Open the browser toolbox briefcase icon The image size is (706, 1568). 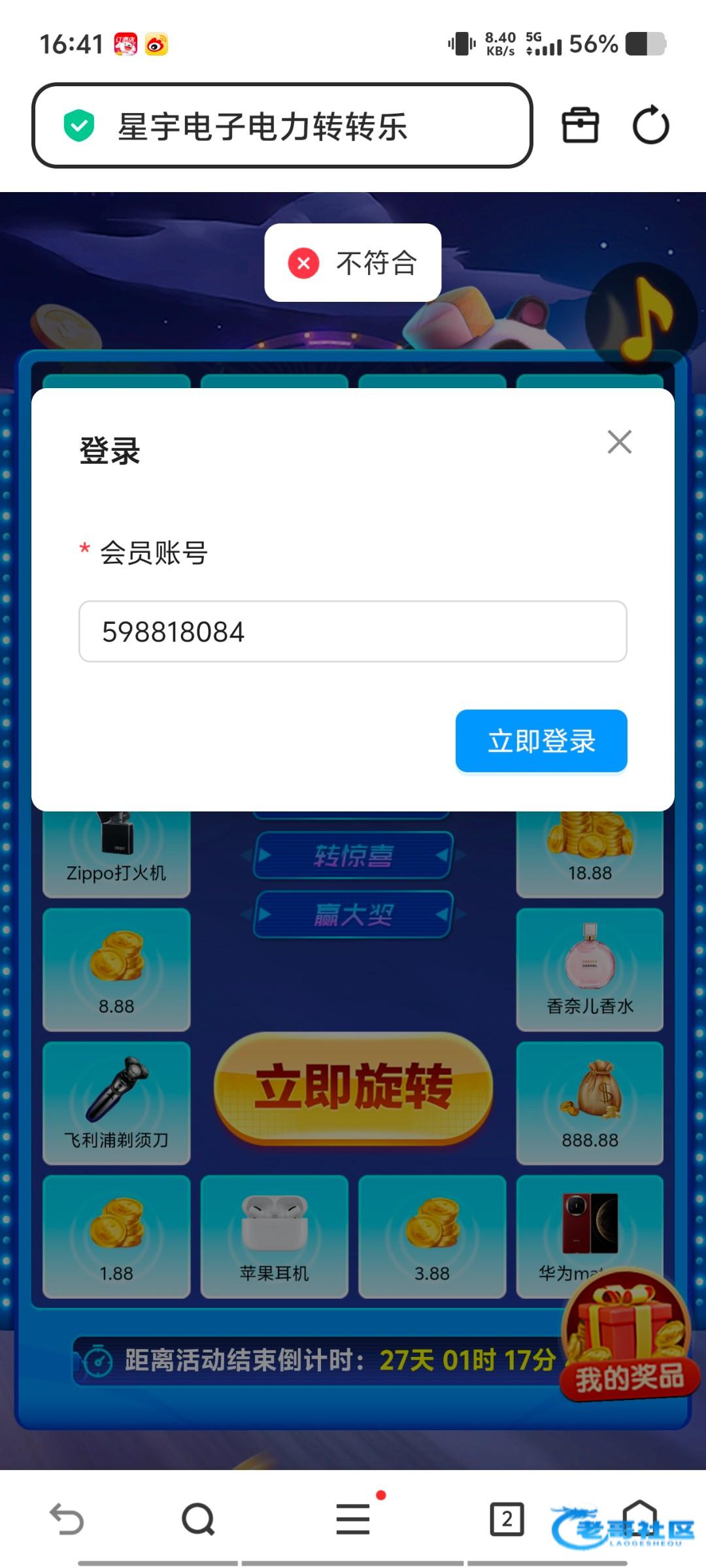[x=580, y=125]
